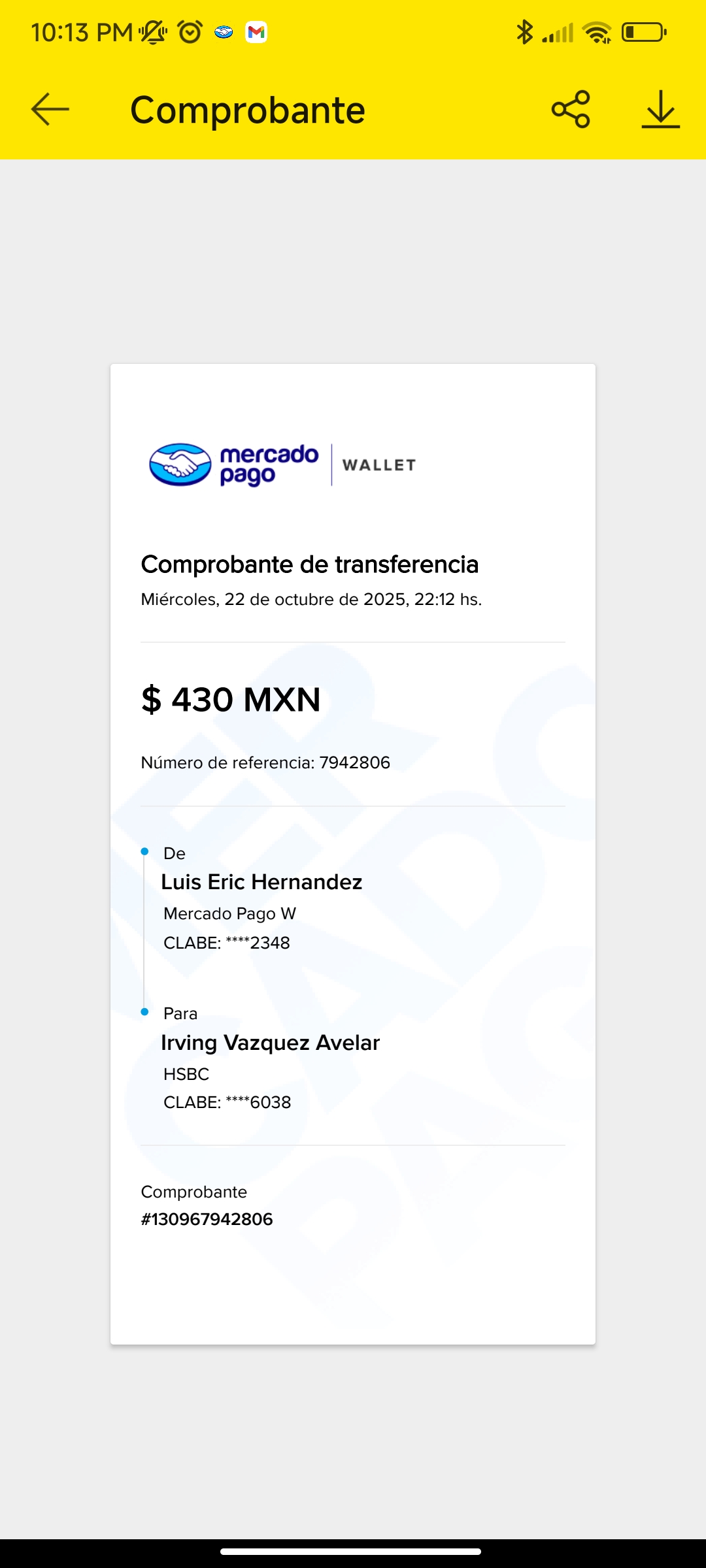Download the transfer receipt
Screen dimensions: 706x1568
[x=660, y=109]
